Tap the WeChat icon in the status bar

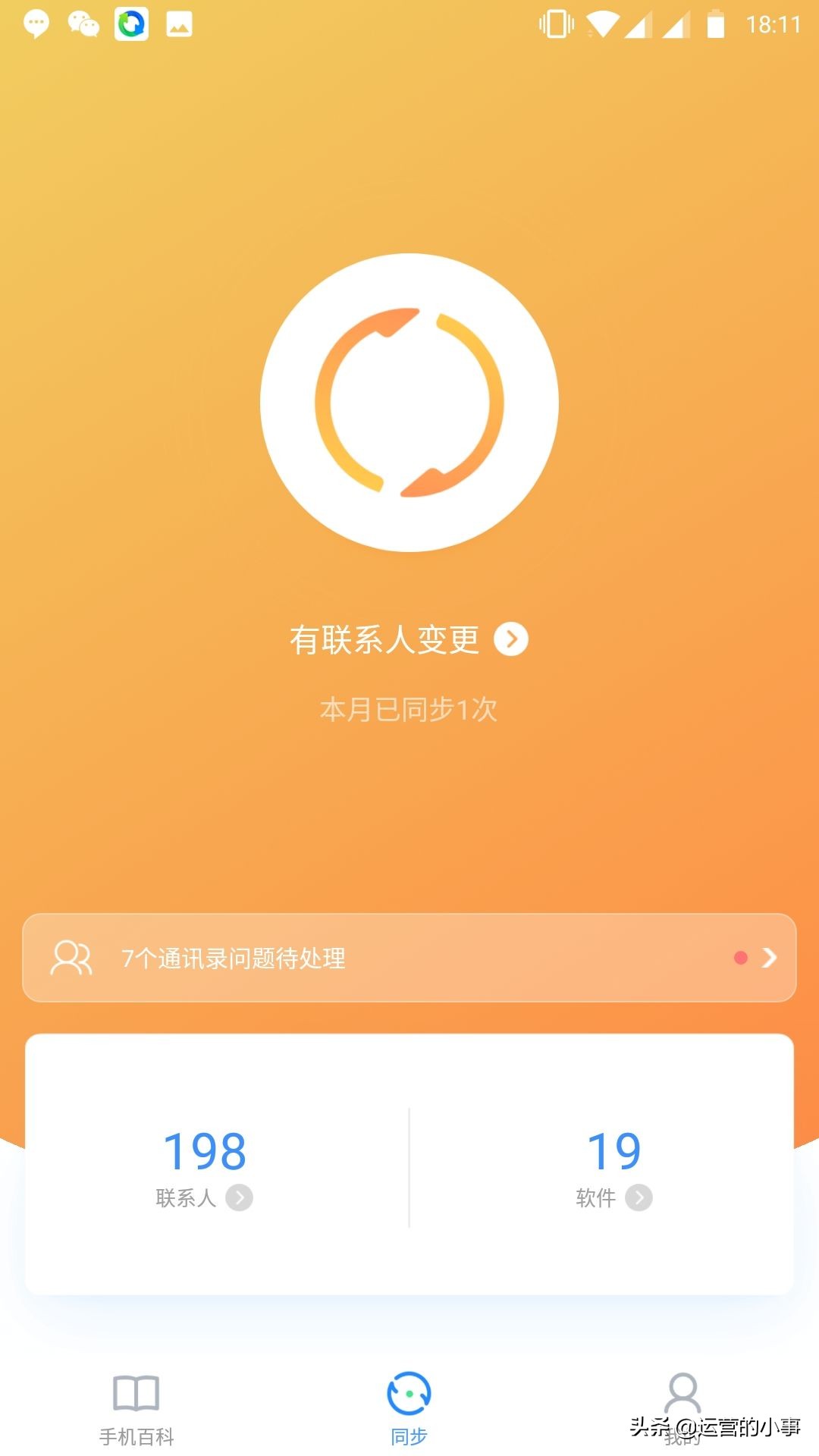click(x=83, y=23)
